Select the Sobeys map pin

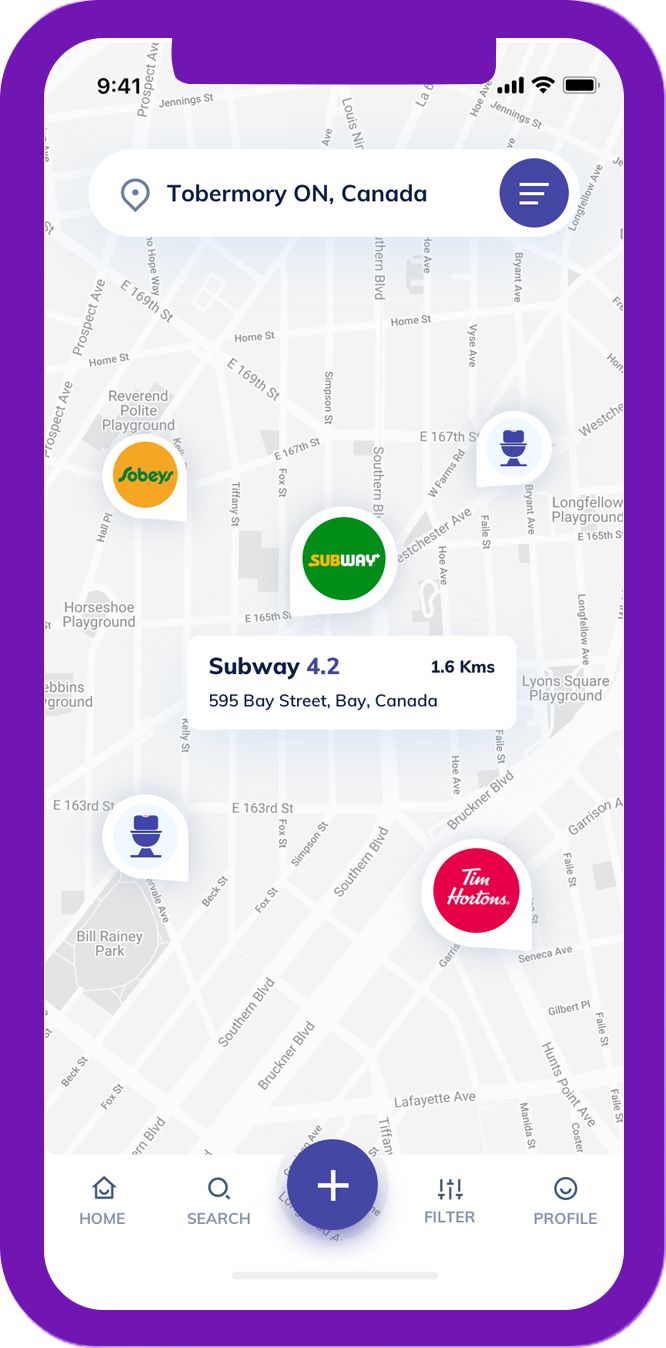click(146, 476)
